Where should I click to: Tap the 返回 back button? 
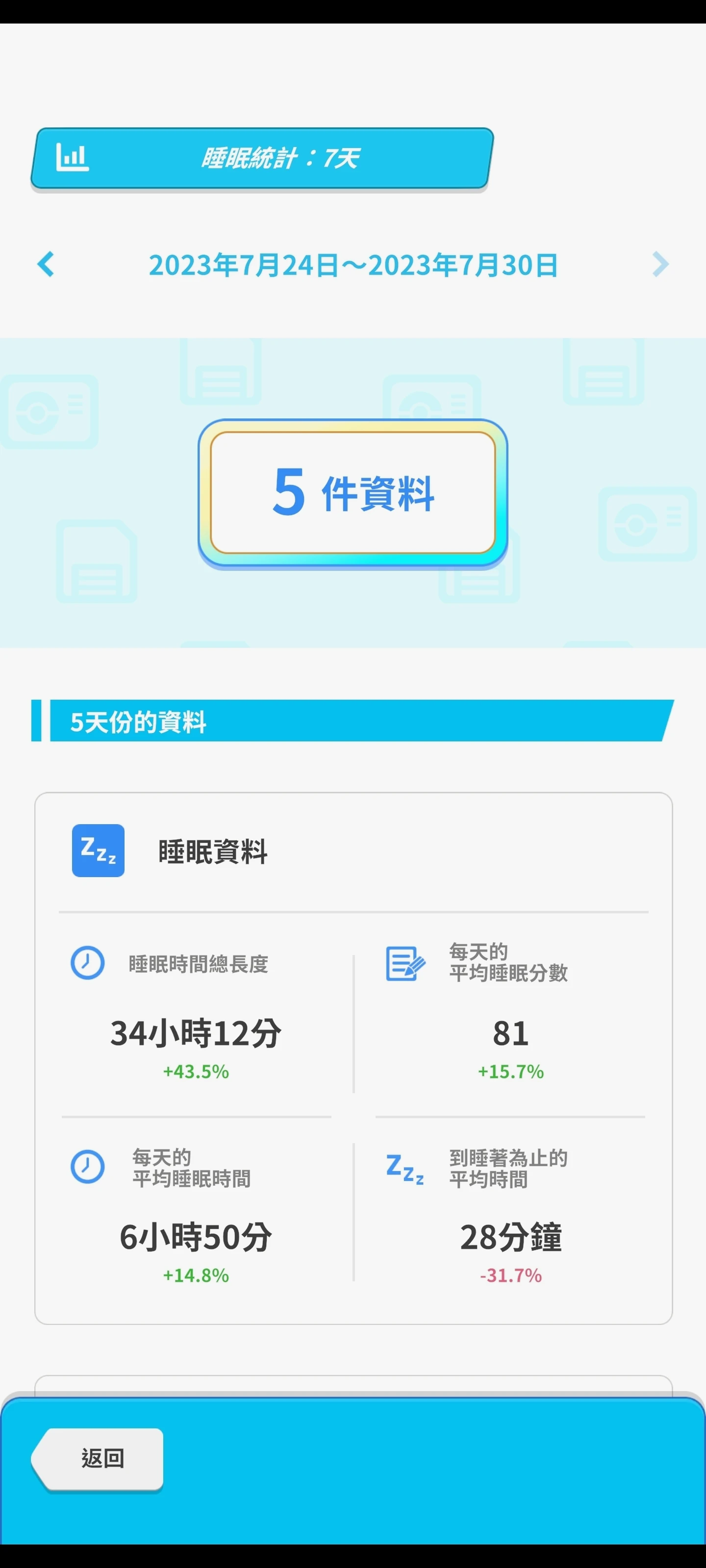coord(101,1458)
